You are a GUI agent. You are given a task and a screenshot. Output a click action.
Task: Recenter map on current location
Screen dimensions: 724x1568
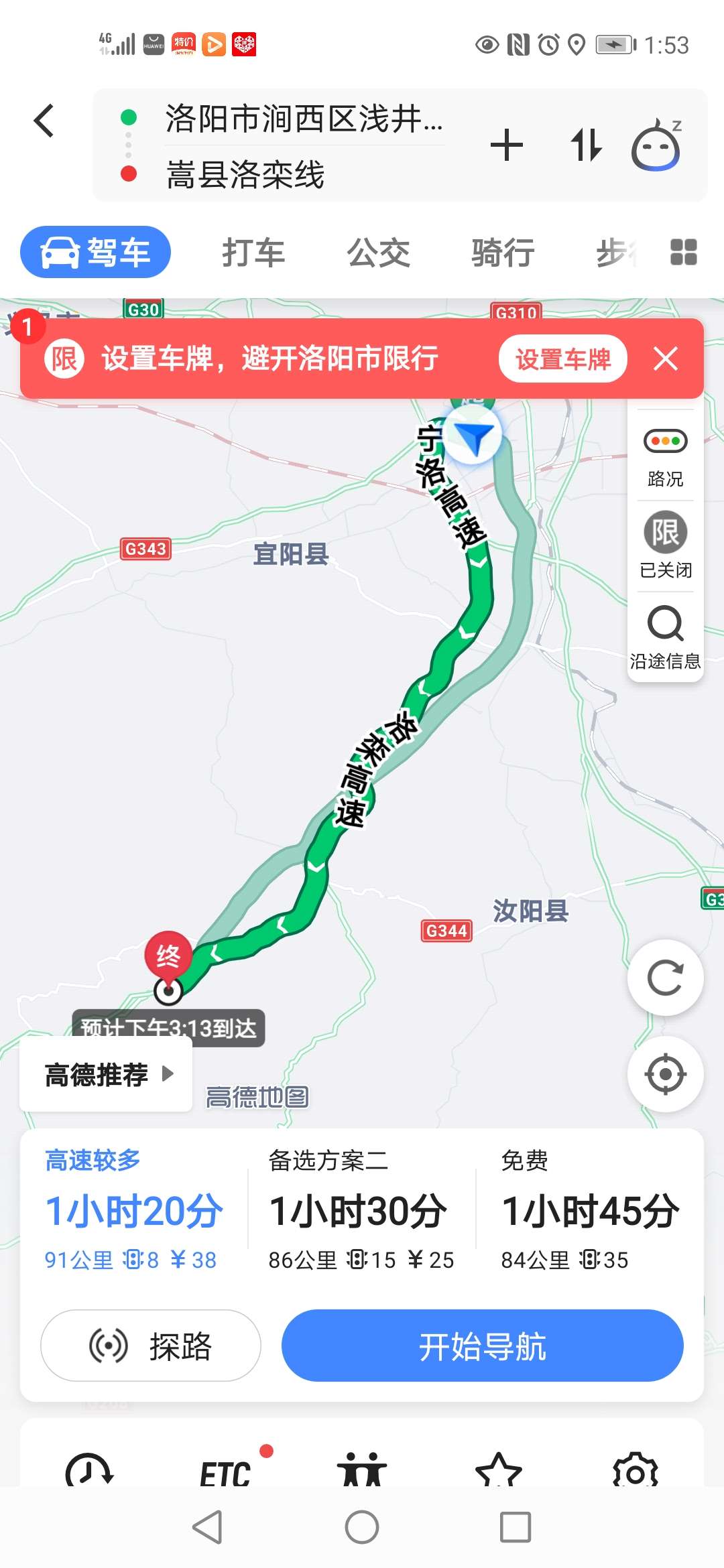[x=665, y=1074]
